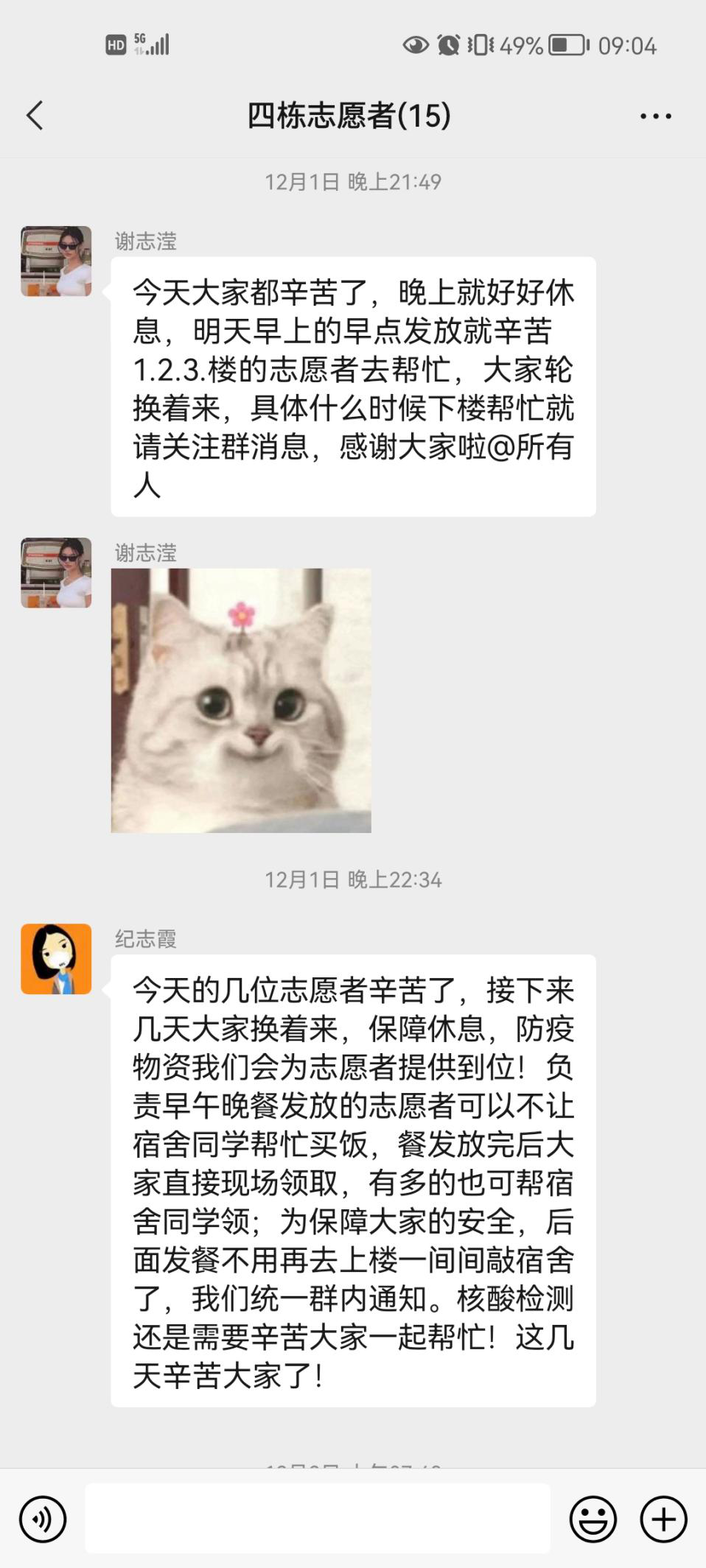Open the group chat overflow menu
Image resolution: width=706 pixels, height=1568 pixels.
click(x=655, y=116)
